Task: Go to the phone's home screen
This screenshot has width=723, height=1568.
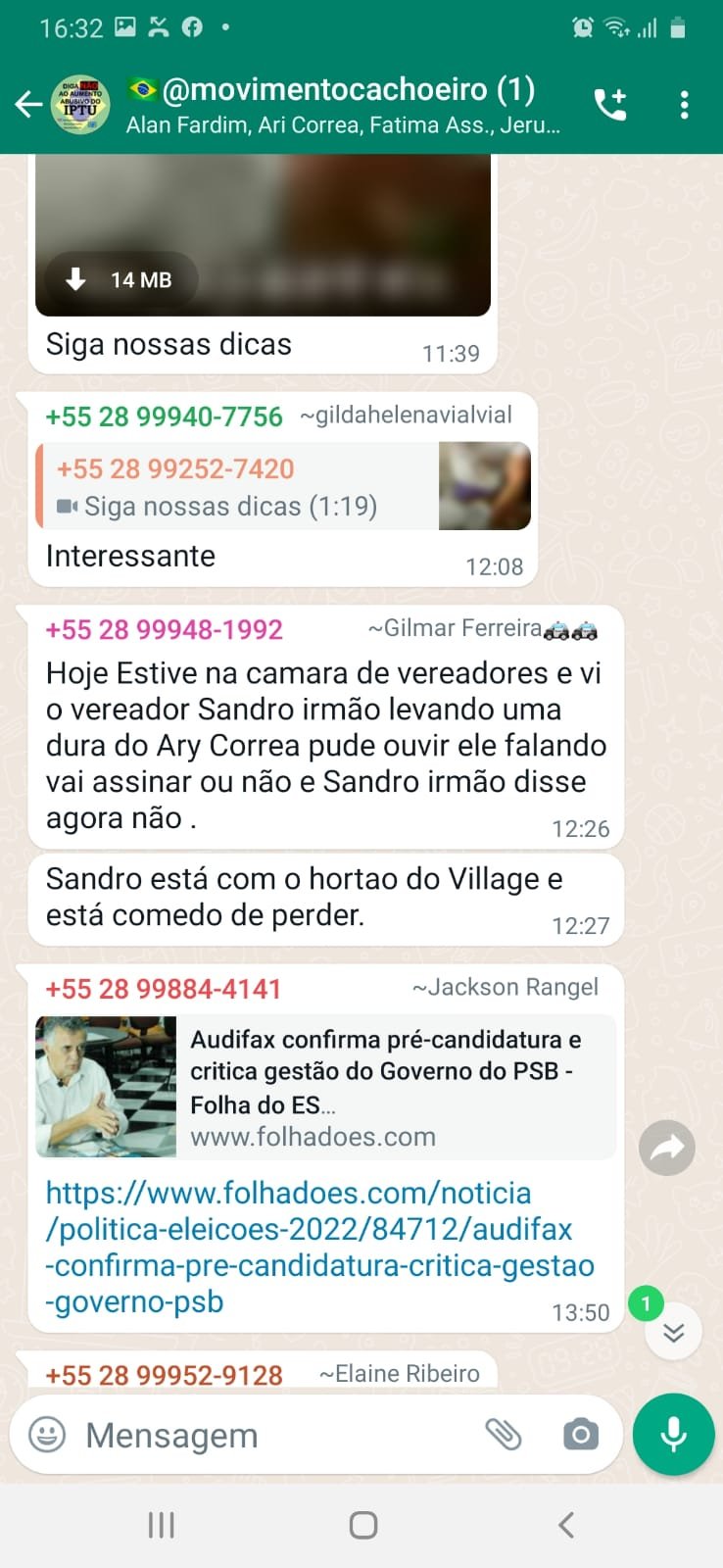Action: (362, 1525)
